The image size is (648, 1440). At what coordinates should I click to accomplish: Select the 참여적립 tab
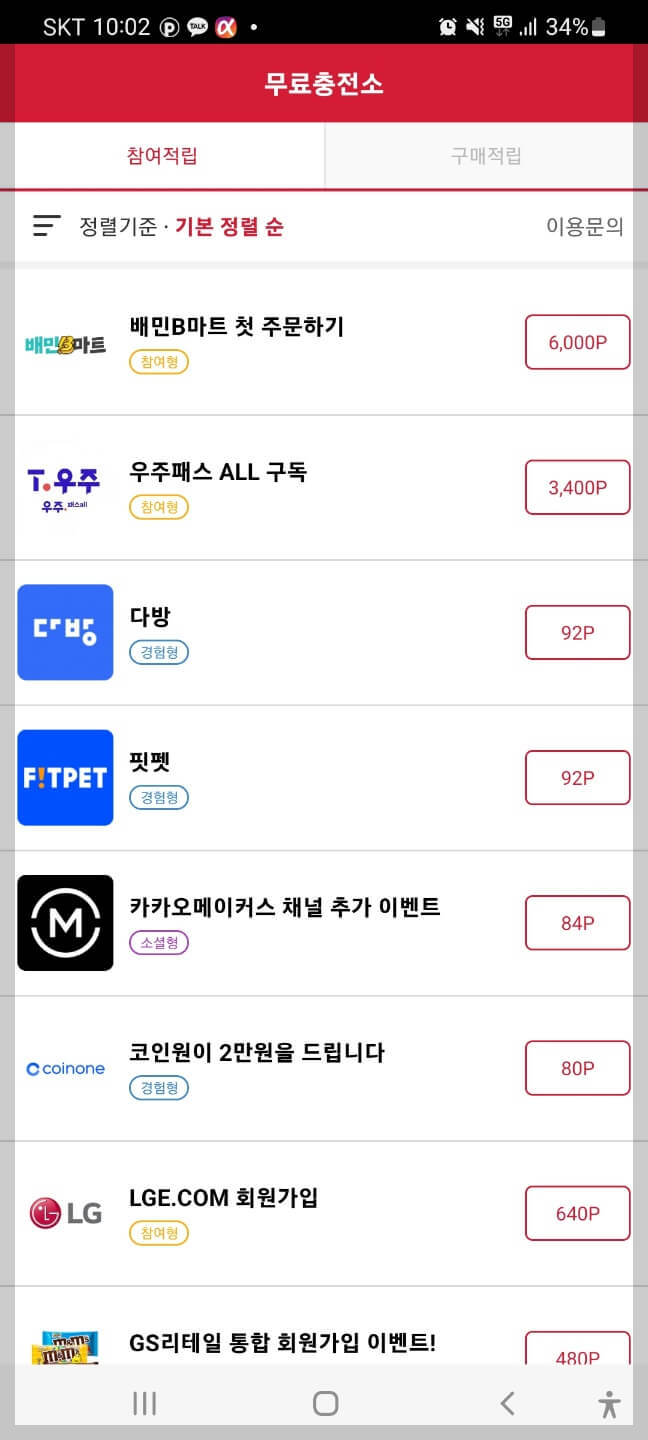[x=162, y=156]
